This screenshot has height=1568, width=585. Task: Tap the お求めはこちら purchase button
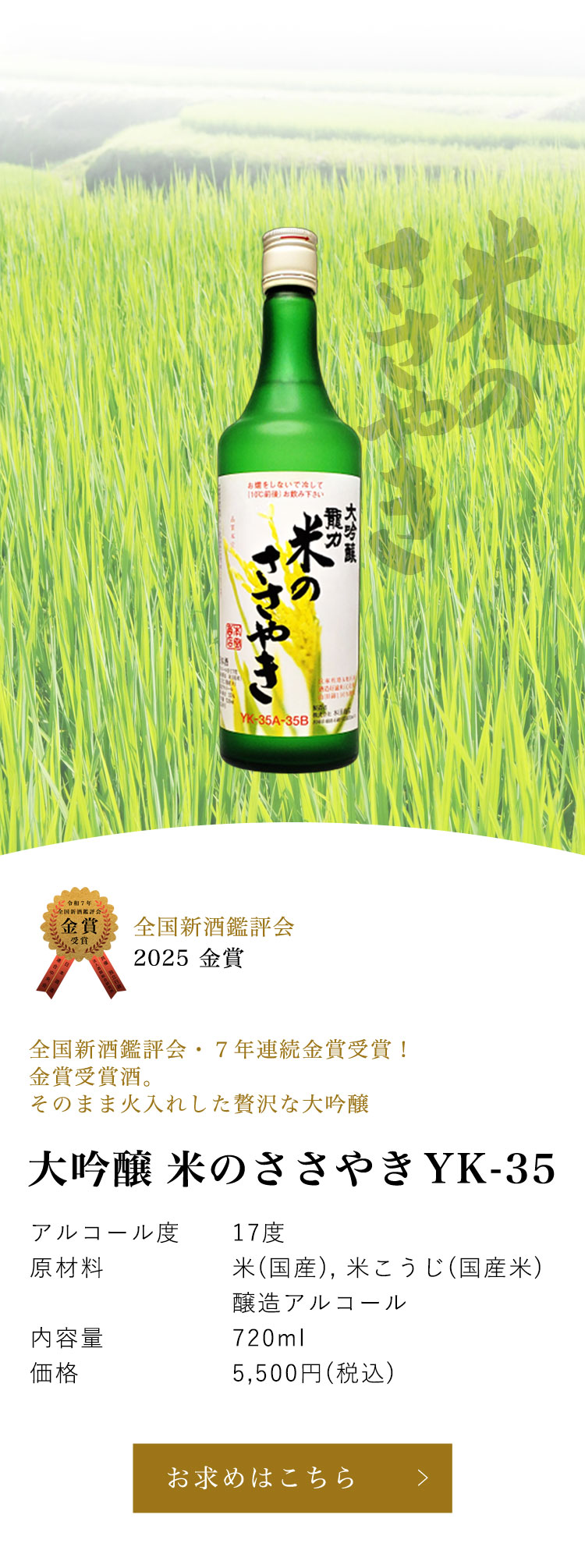tap(292, 1478)
